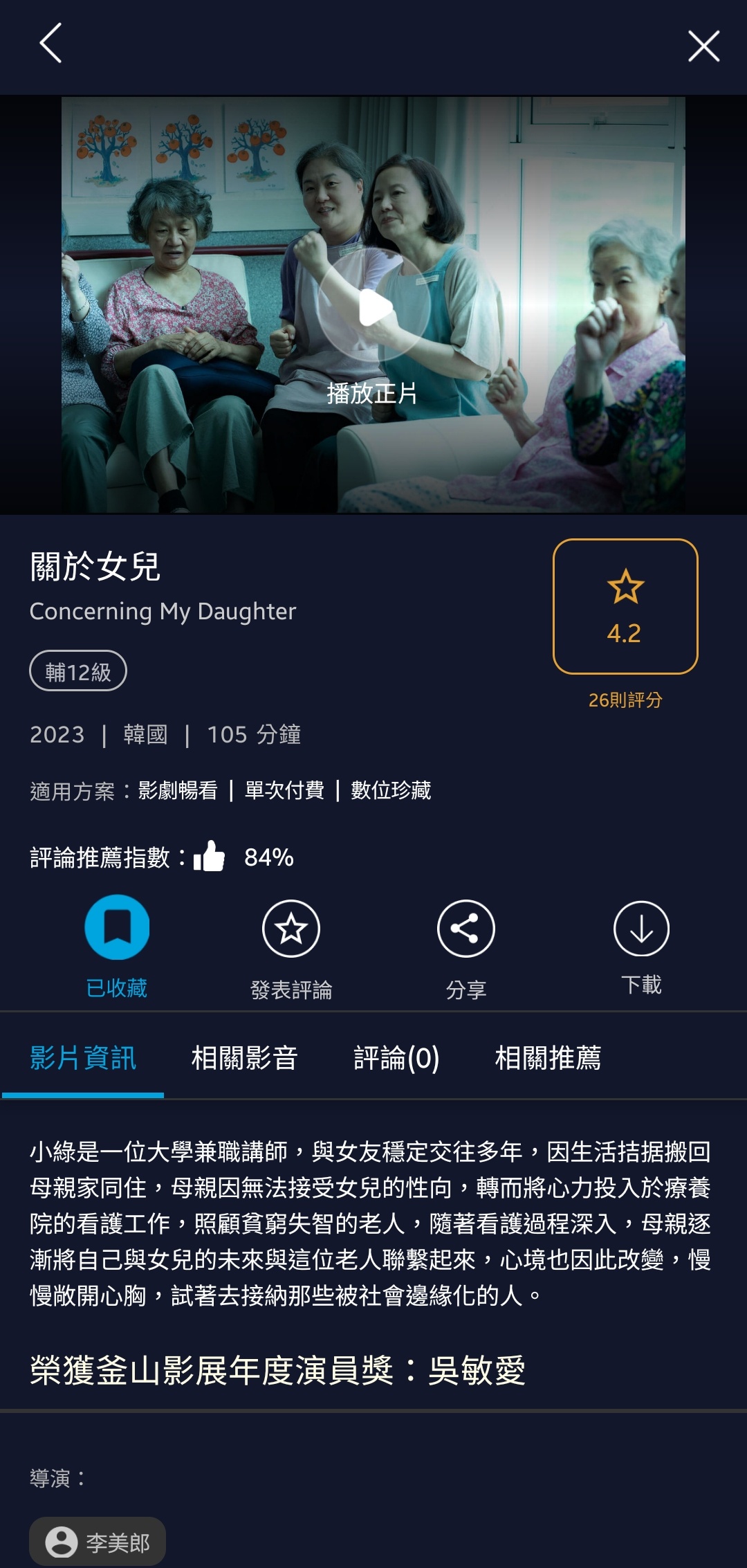Switch to the 相關影音 tab
The width and height of the screenshot is (747, 1568).
point(244,1058)
